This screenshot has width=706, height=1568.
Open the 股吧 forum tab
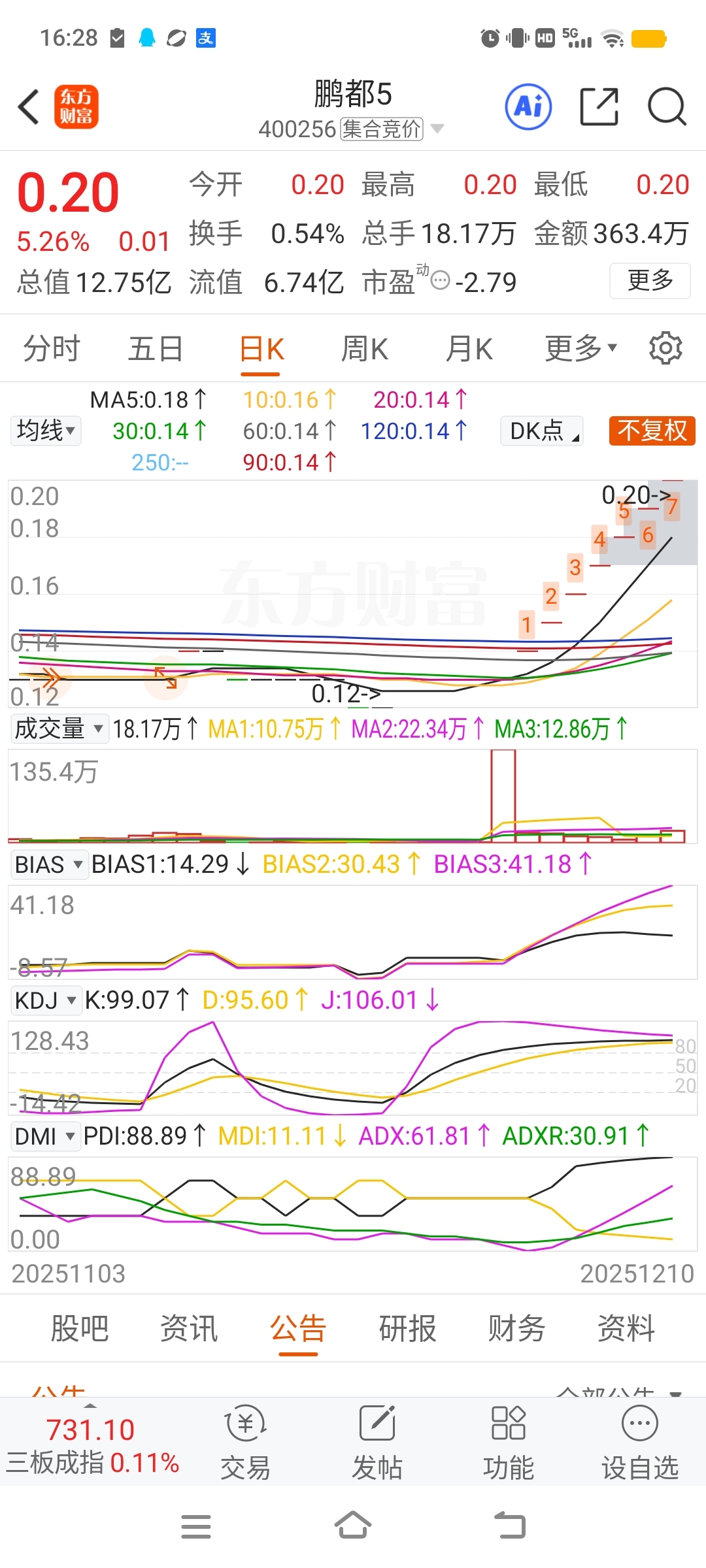tap(80, 1328)
